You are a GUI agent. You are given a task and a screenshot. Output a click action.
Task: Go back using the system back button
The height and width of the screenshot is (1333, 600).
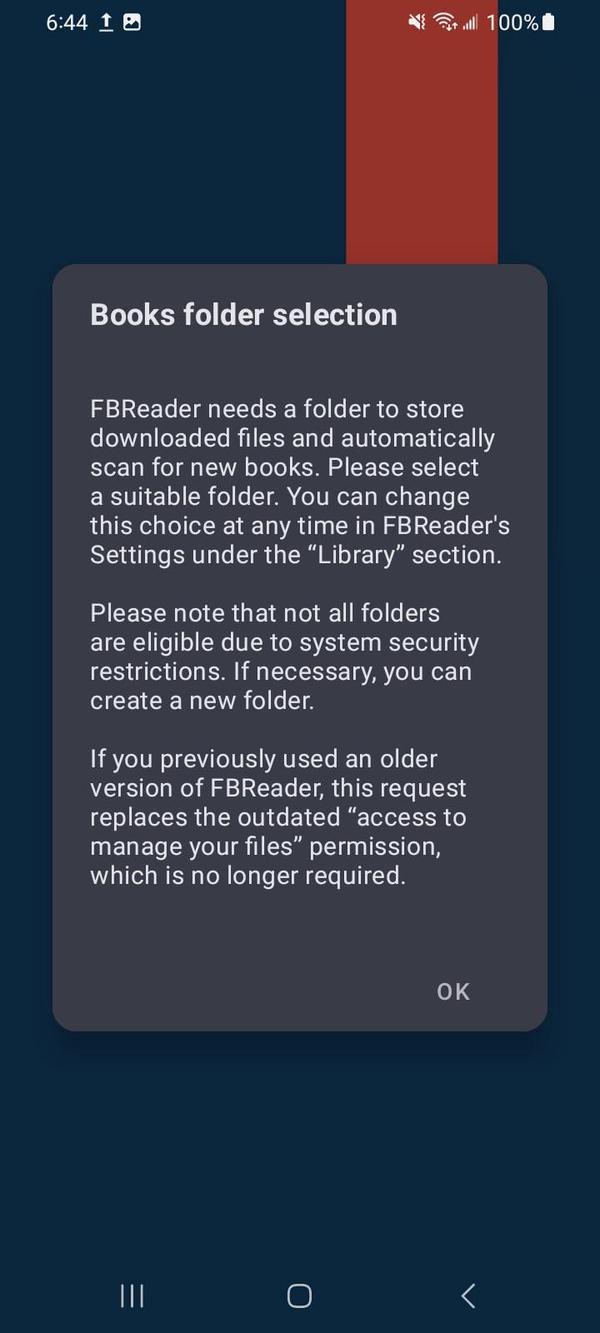point(467,1296)
